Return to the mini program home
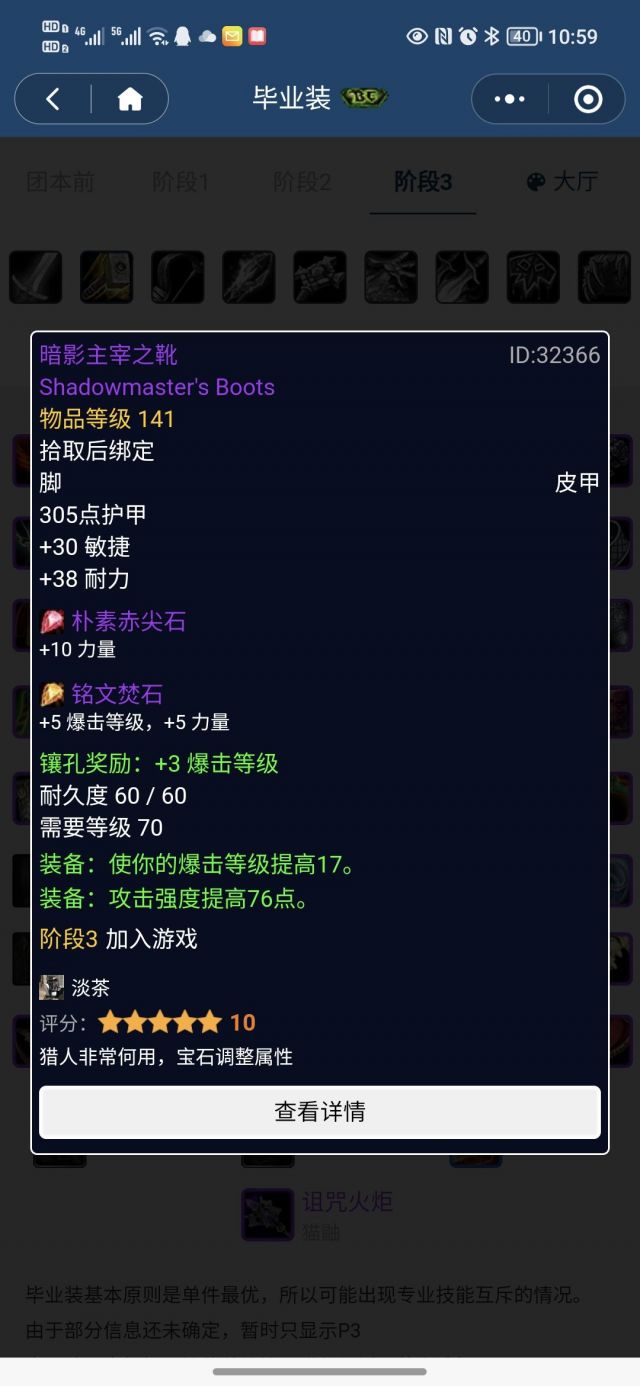Viewport: 640px width, 1386px height. click(130, 98)
